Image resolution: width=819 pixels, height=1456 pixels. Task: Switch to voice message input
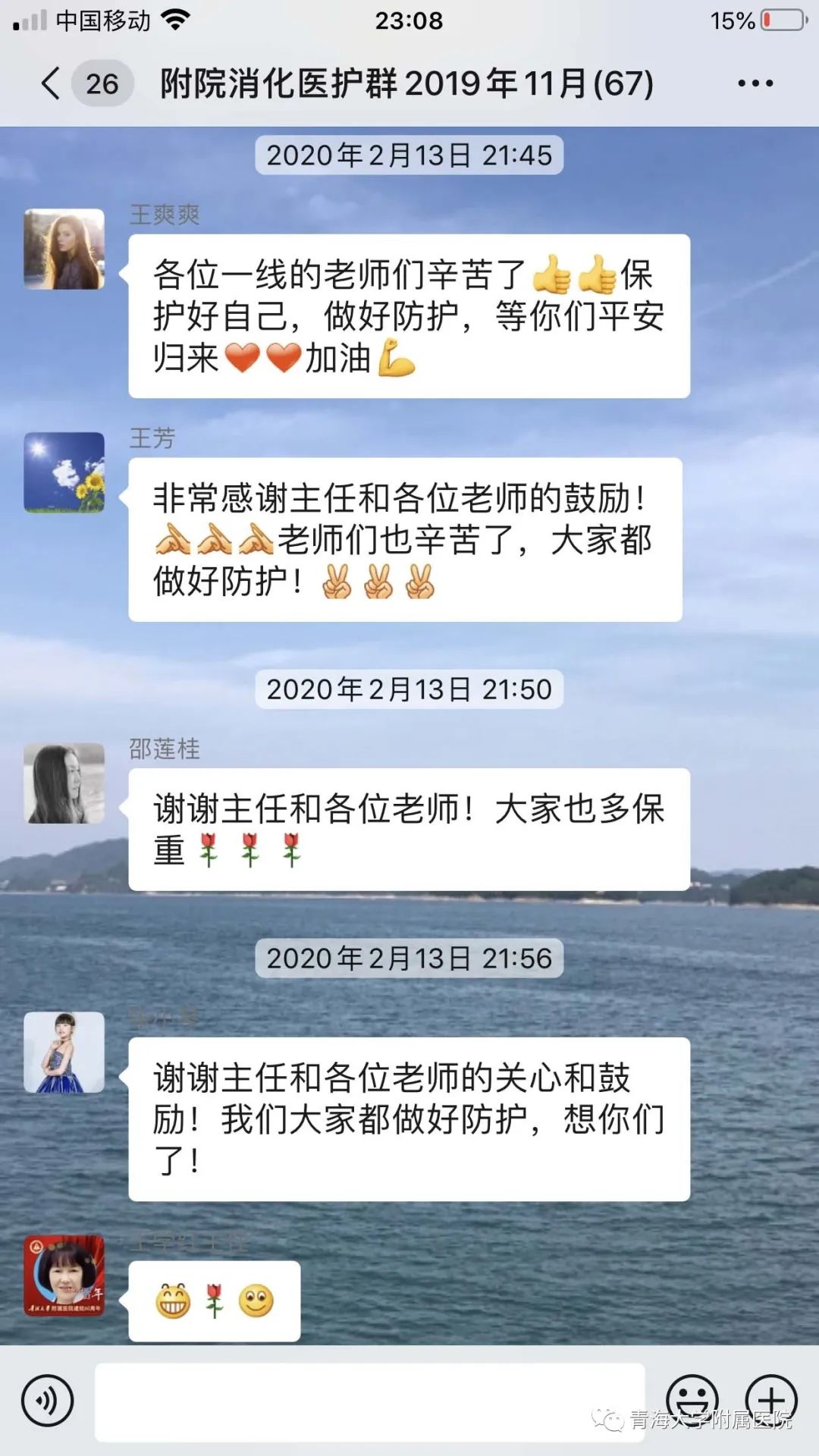(47, 1401)
